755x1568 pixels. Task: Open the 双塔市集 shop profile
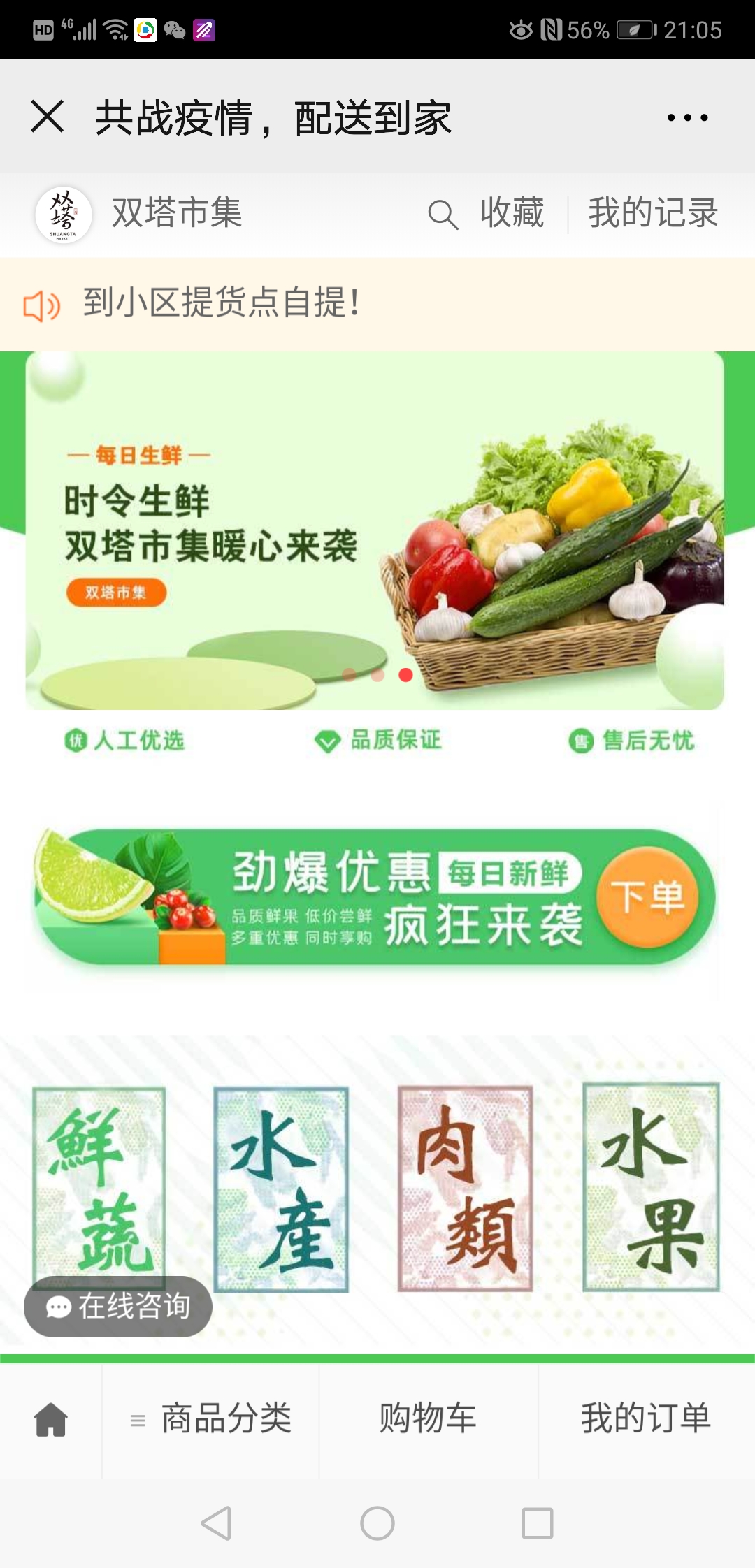tap(140, 214)
